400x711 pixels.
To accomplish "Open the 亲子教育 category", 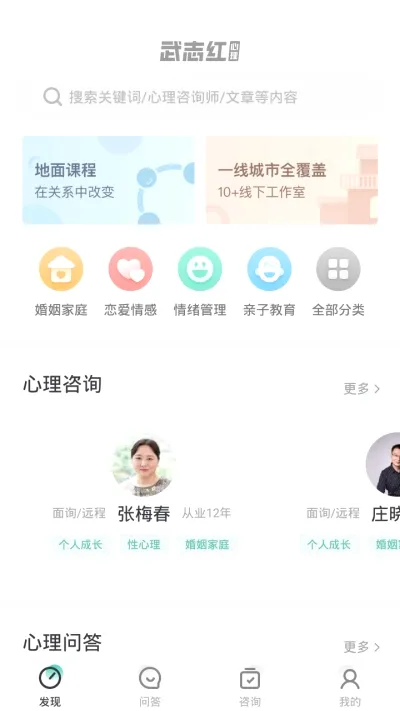I will pyautogui.click(x=269, y=282).
